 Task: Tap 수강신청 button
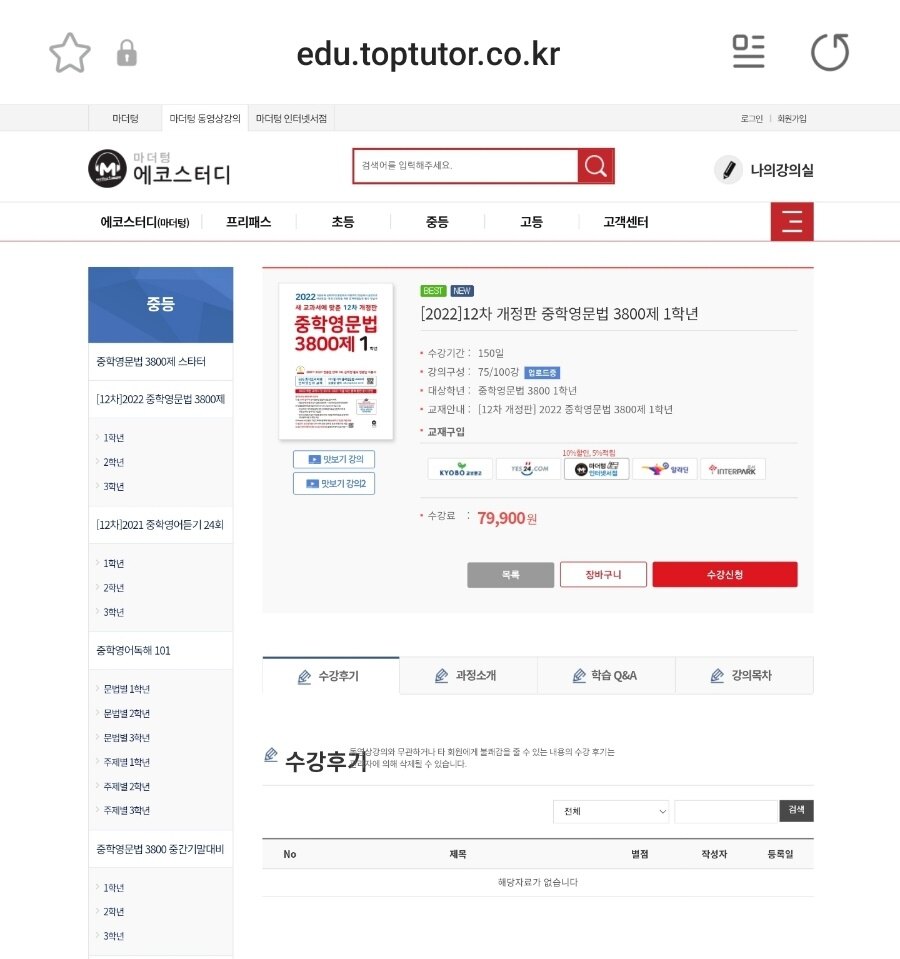point(724,575)
